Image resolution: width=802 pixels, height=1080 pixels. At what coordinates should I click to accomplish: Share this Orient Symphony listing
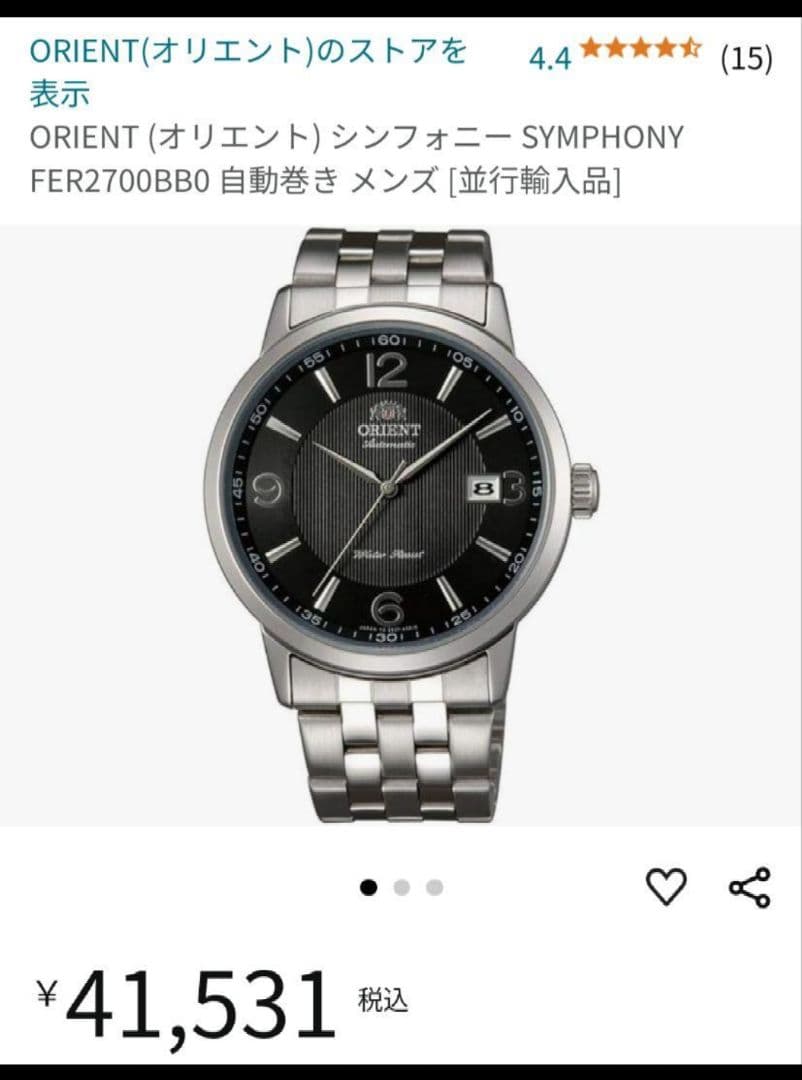(x=749, y=887)
